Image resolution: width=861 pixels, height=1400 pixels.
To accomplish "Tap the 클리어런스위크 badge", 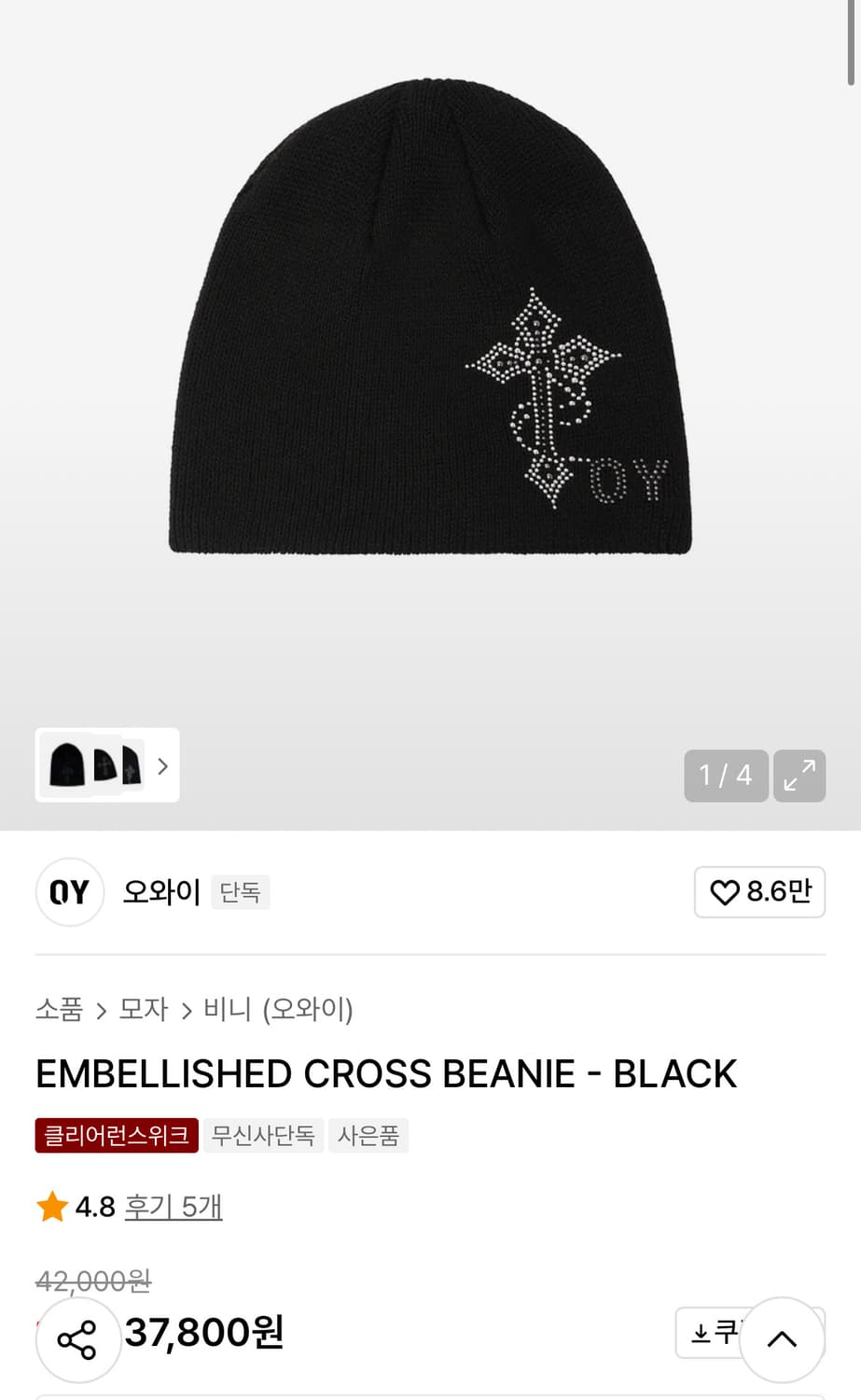I will coord(116,1135).
